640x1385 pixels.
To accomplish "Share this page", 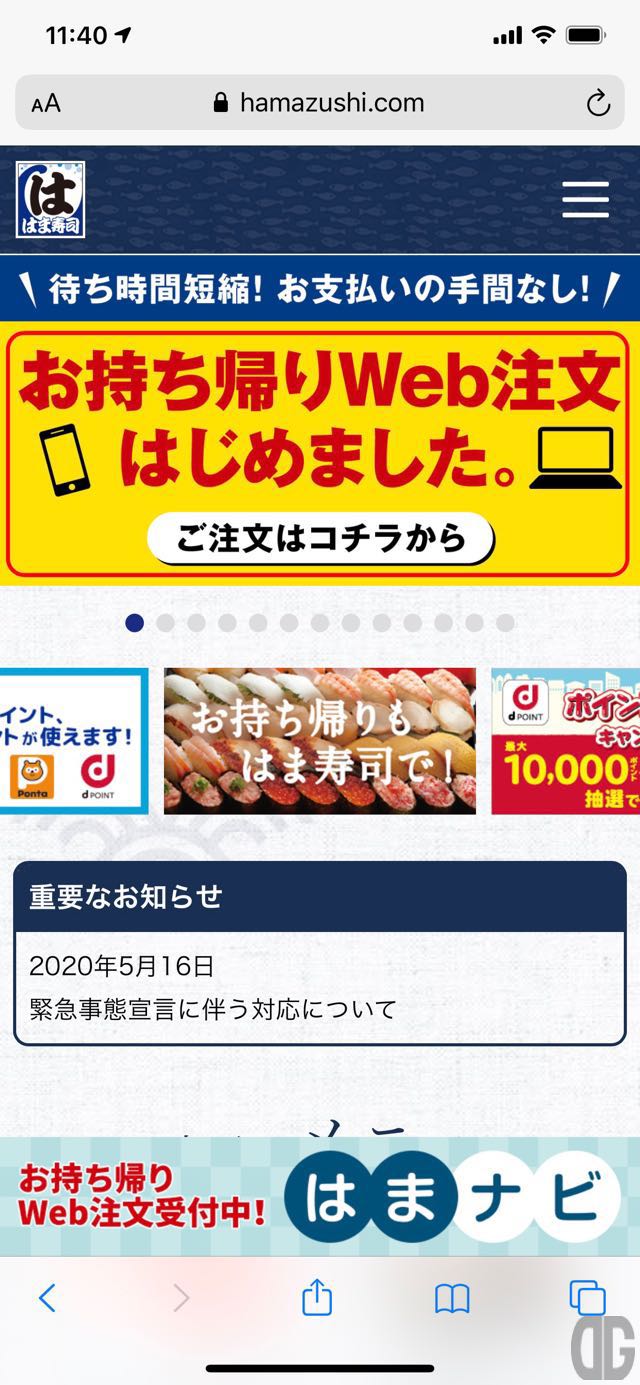I will coord(317,1297).
